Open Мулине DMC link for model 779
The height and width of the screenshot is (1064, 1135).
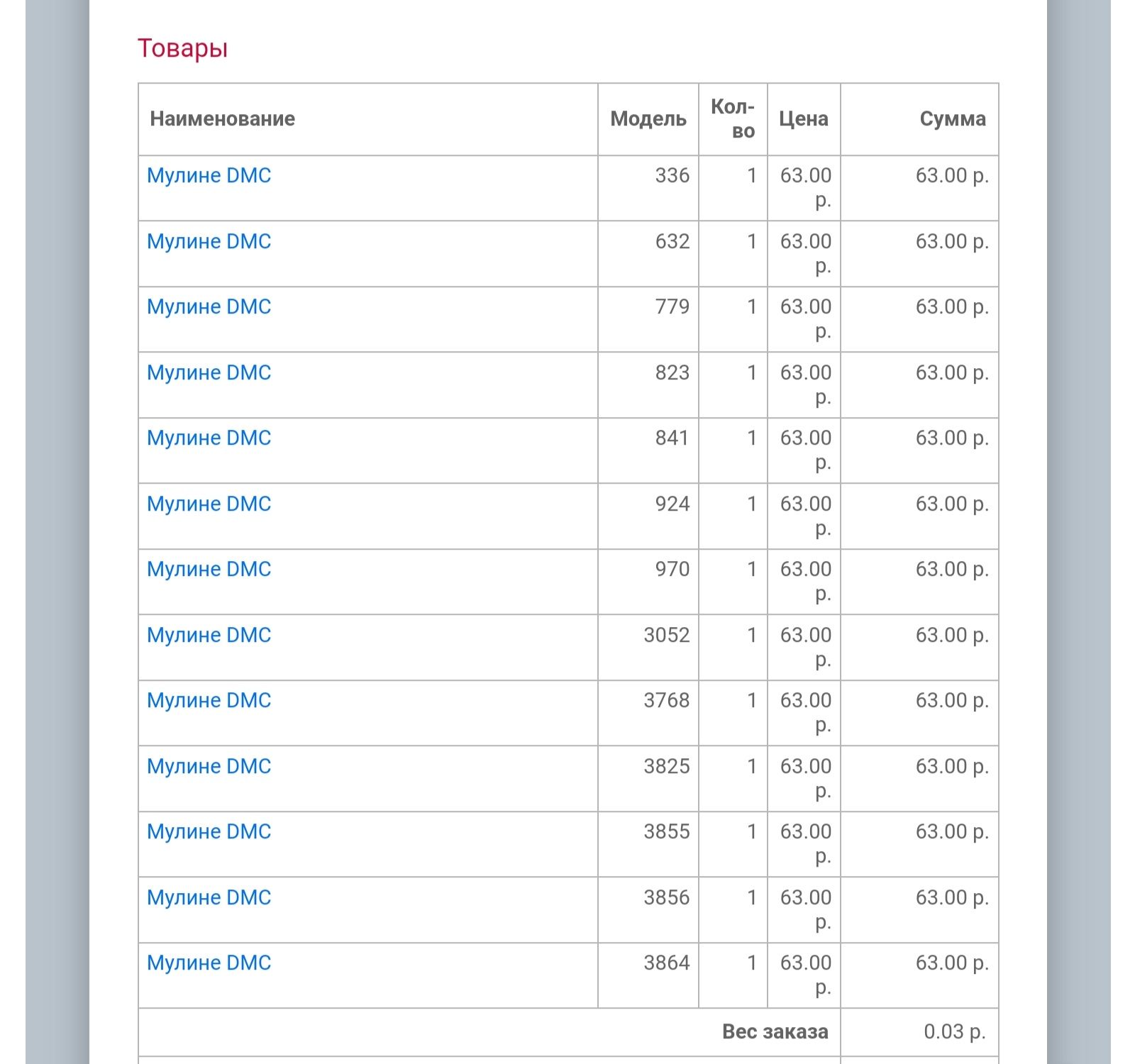209,306
